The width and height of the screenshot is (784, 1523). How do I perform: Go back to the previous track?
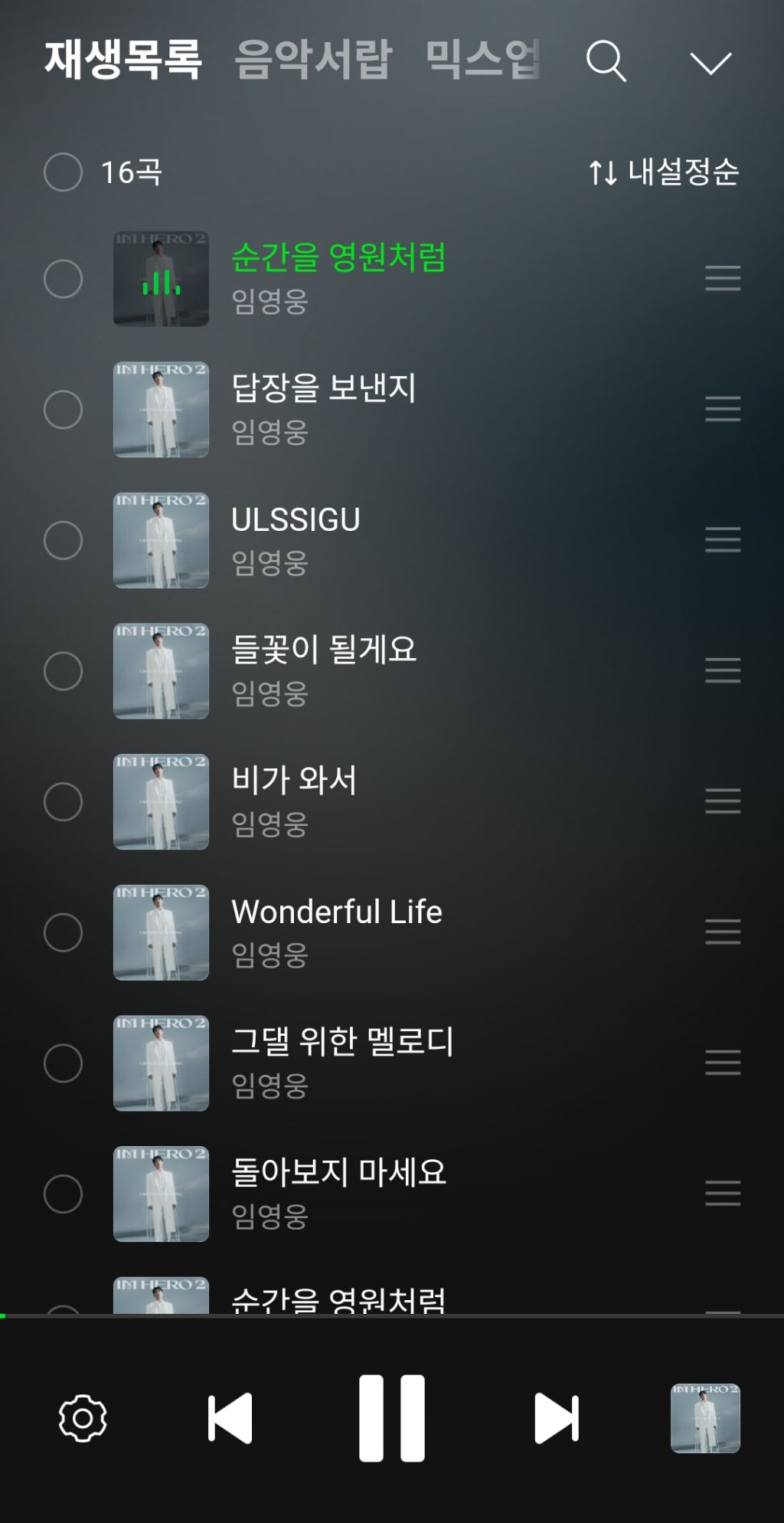pos(230,1418)
